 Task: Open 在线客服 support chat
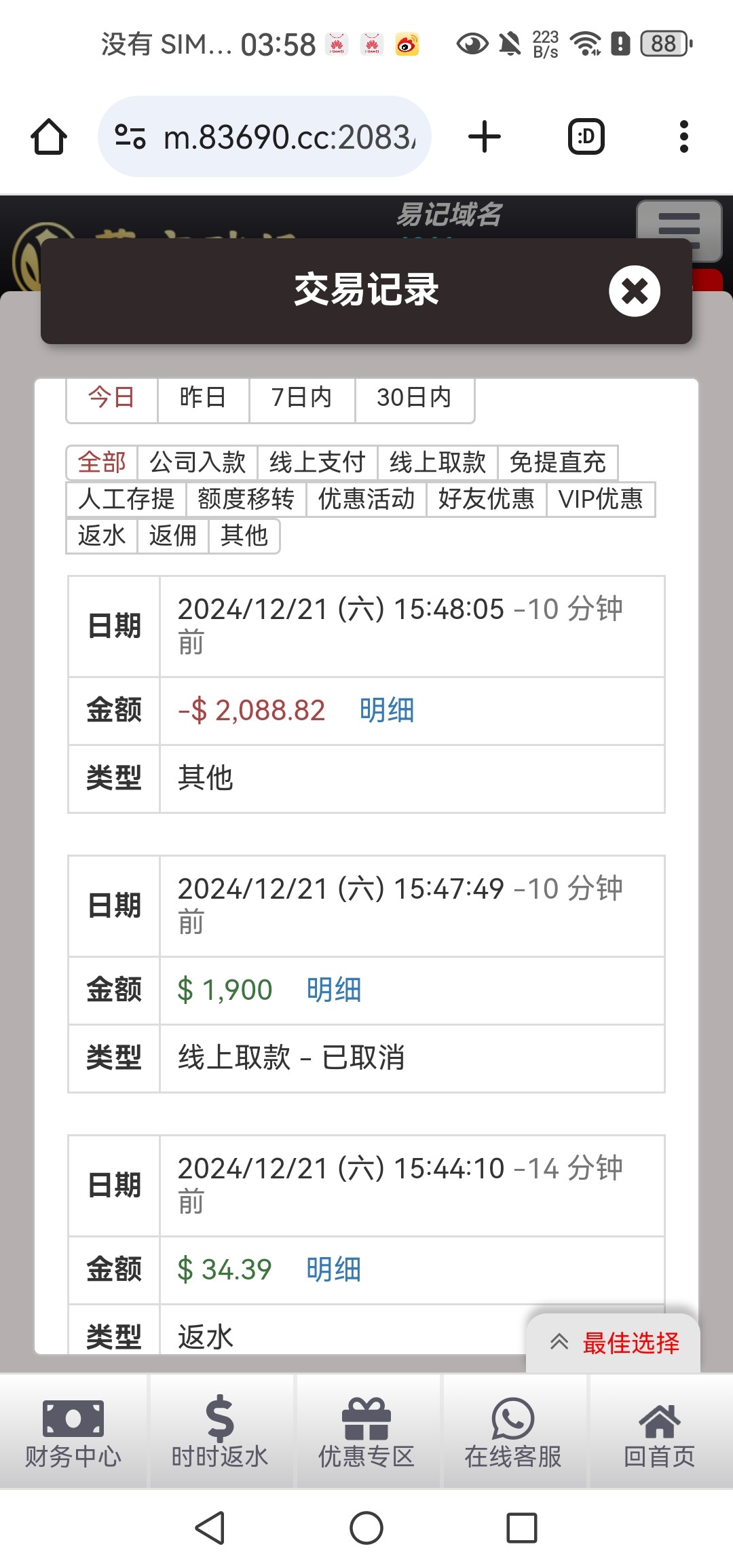[513, 1431]
